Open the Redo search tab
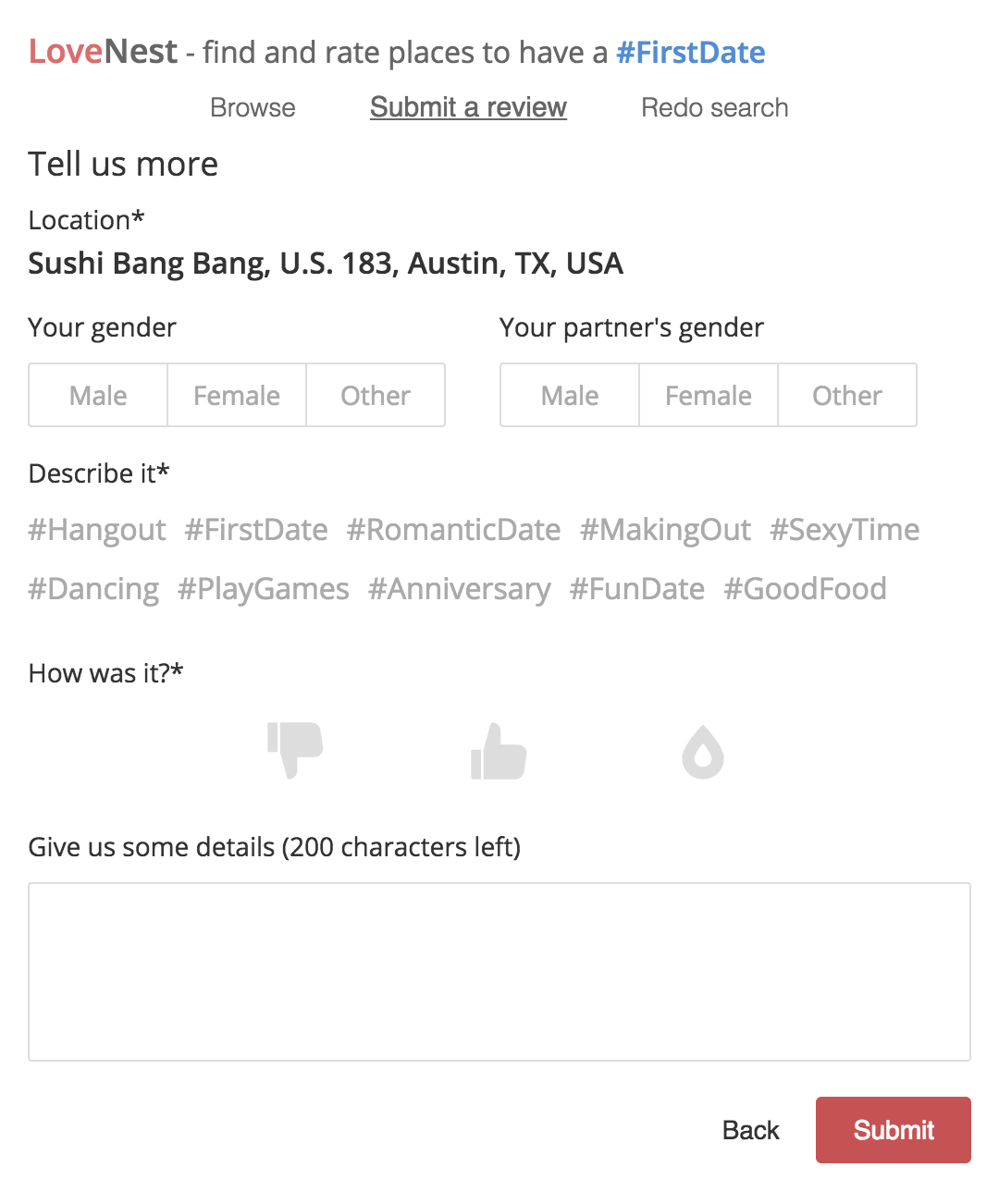The height and width of the screenshot is (1204, 999). pos(714,108)
